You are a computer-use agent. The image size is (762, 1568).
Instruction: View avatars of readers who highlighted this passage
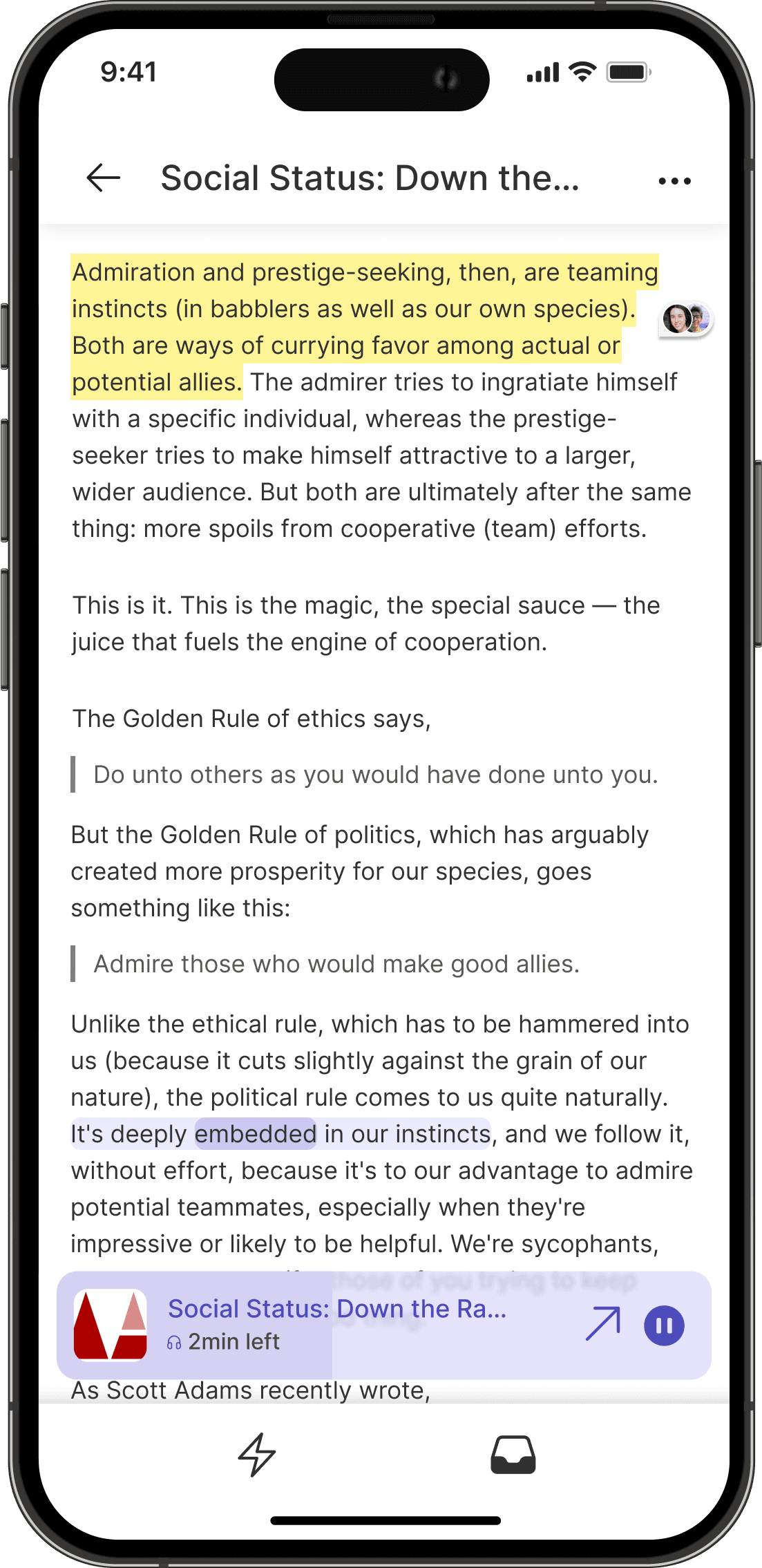[x=685, y=319]
